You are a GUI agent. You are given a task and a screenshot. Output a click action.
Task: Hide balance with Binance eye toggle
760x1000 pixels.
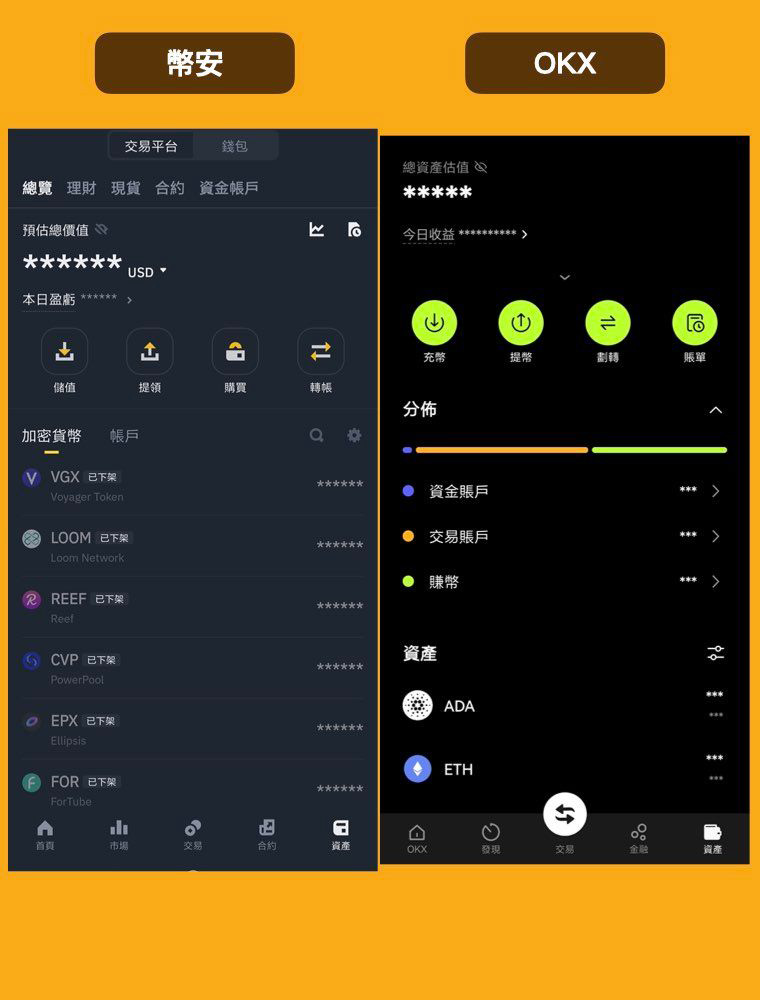[101, 228]
